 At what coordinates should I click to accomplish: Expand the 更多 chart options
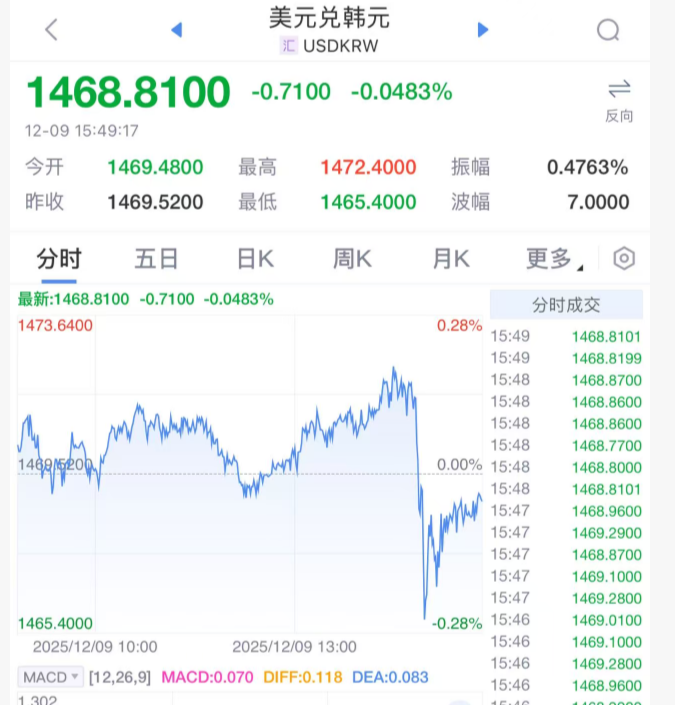553,259
